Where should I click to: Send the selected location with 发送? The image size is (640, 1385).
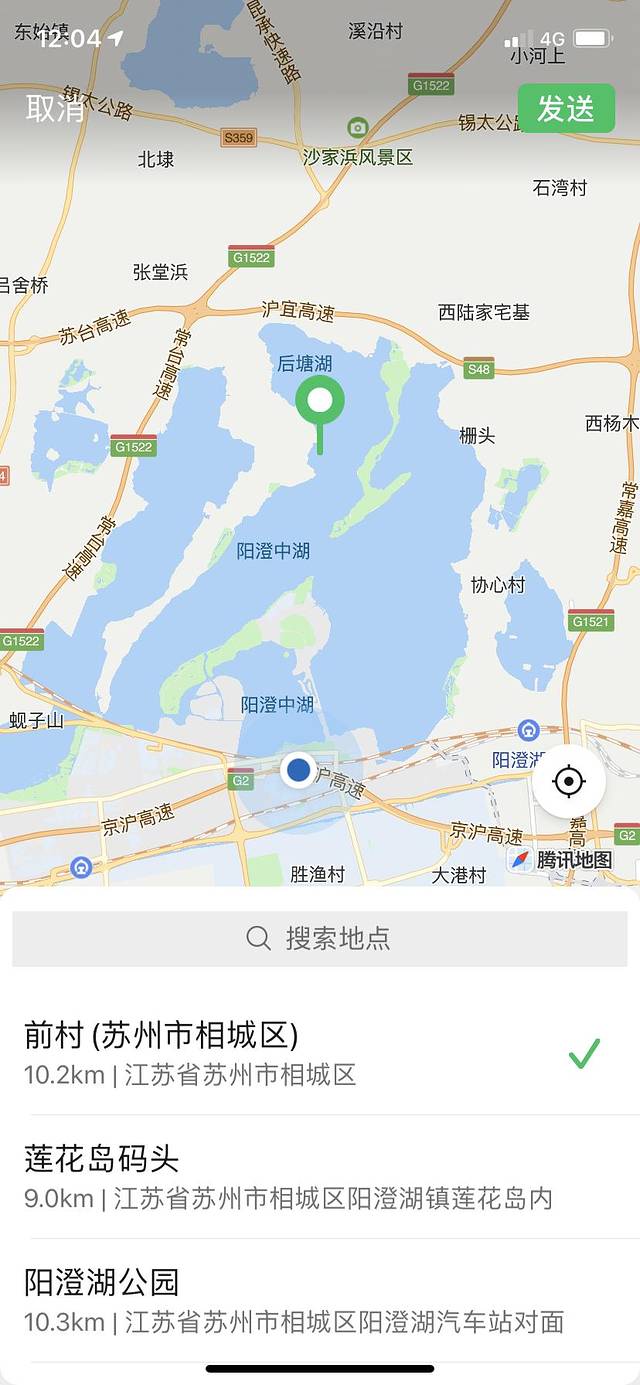566,108
